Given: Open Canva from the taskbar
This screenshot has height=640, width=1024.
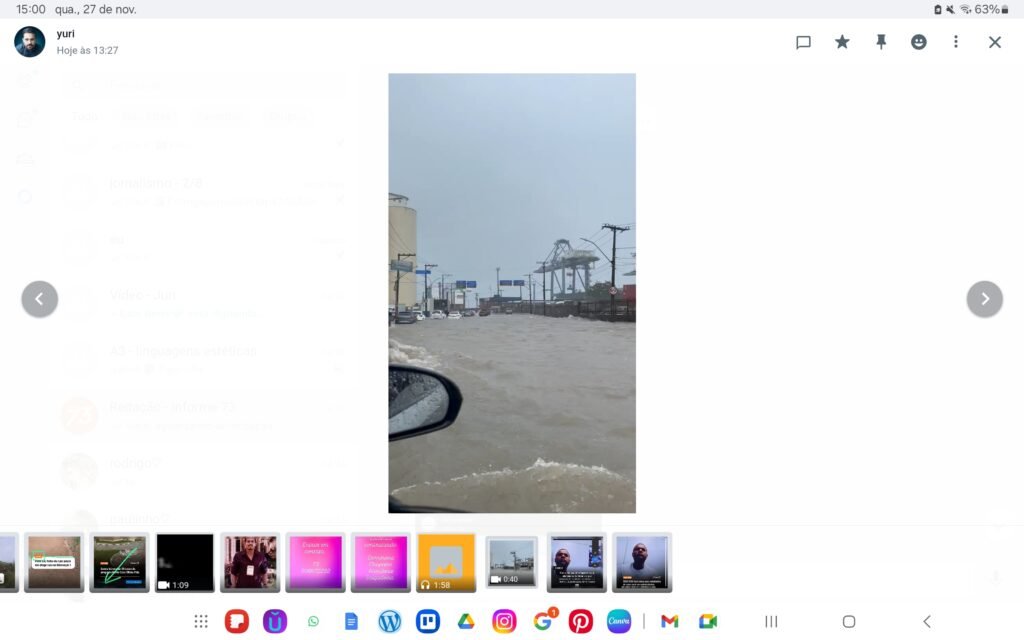Looking at the screenshot, I should pos(618,621).
